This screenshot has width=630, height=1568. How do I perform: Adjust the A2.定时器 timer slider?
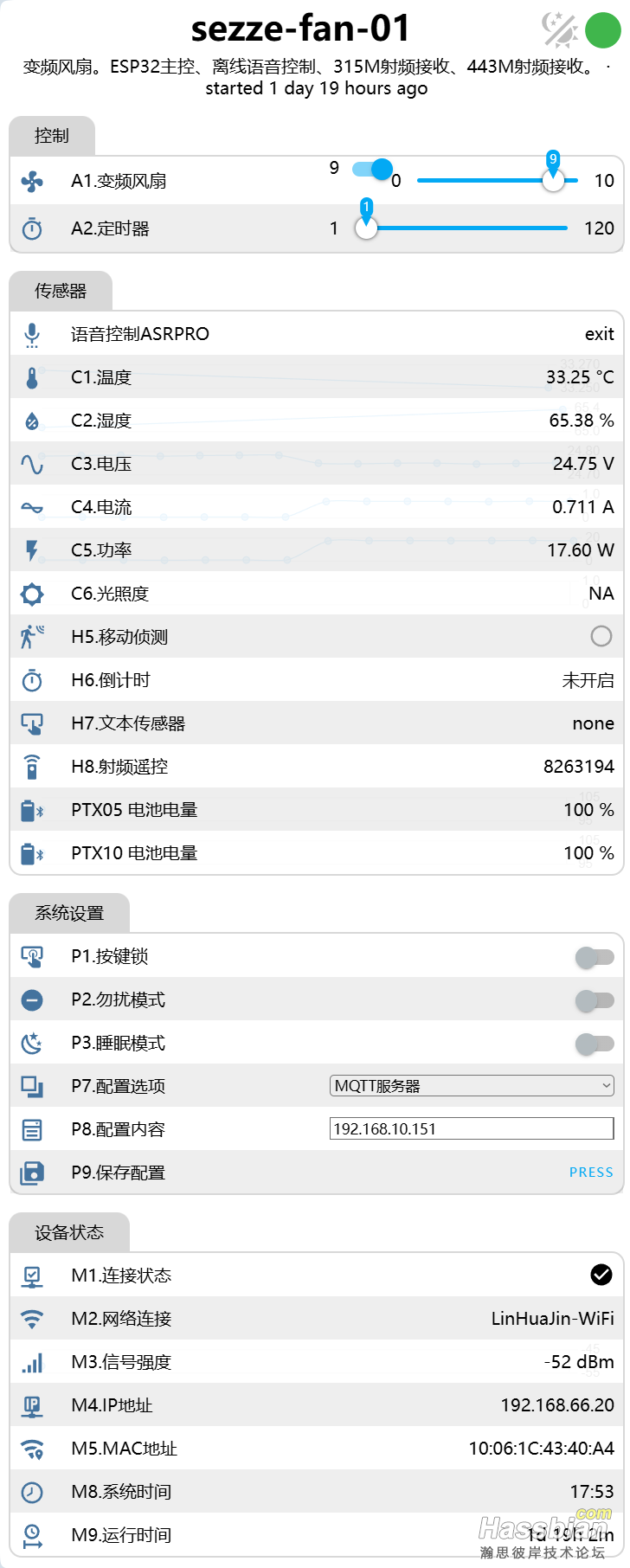click(367, 228)
